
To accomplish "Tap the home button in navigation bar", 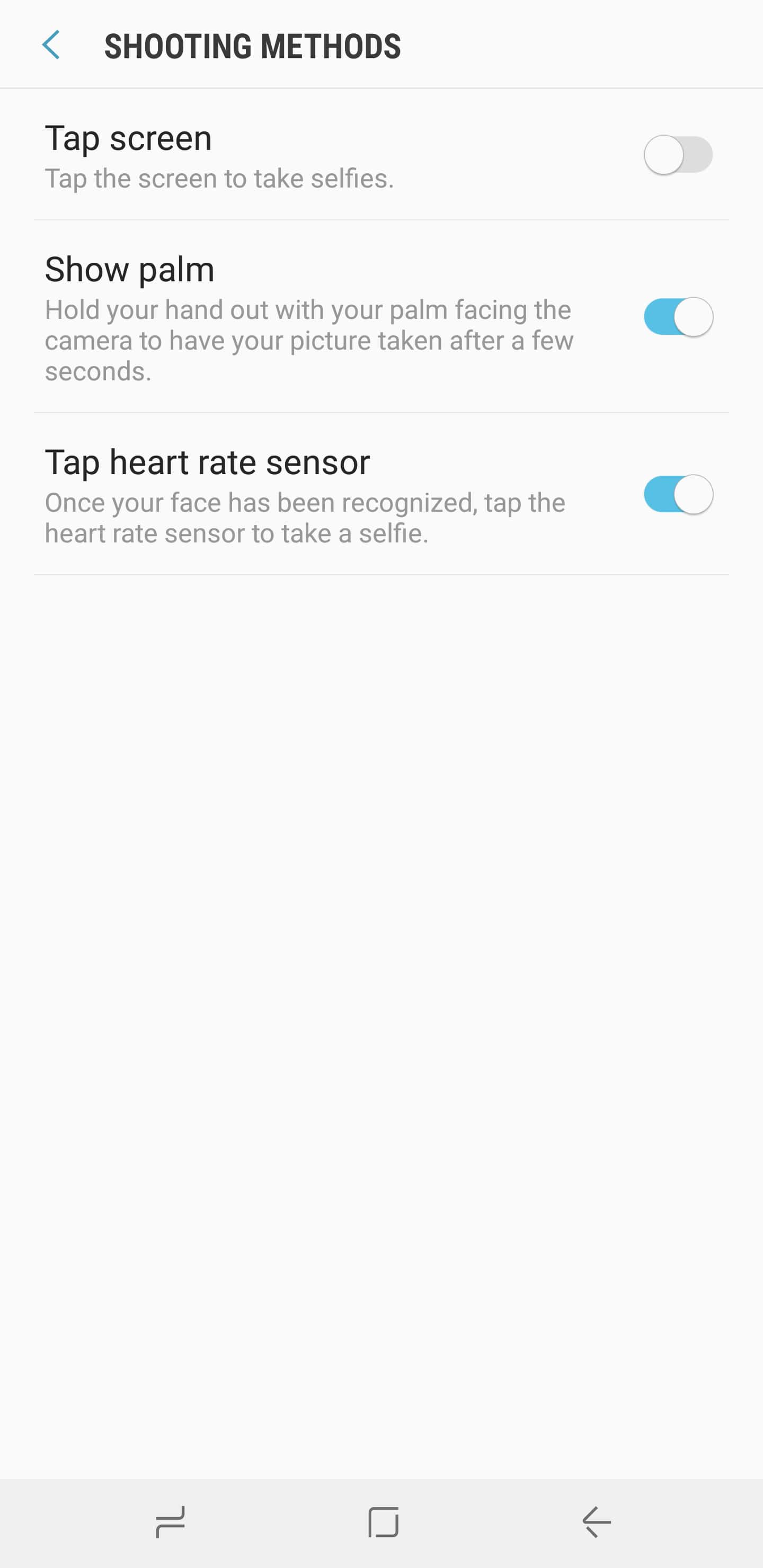I will (383, 1522).
